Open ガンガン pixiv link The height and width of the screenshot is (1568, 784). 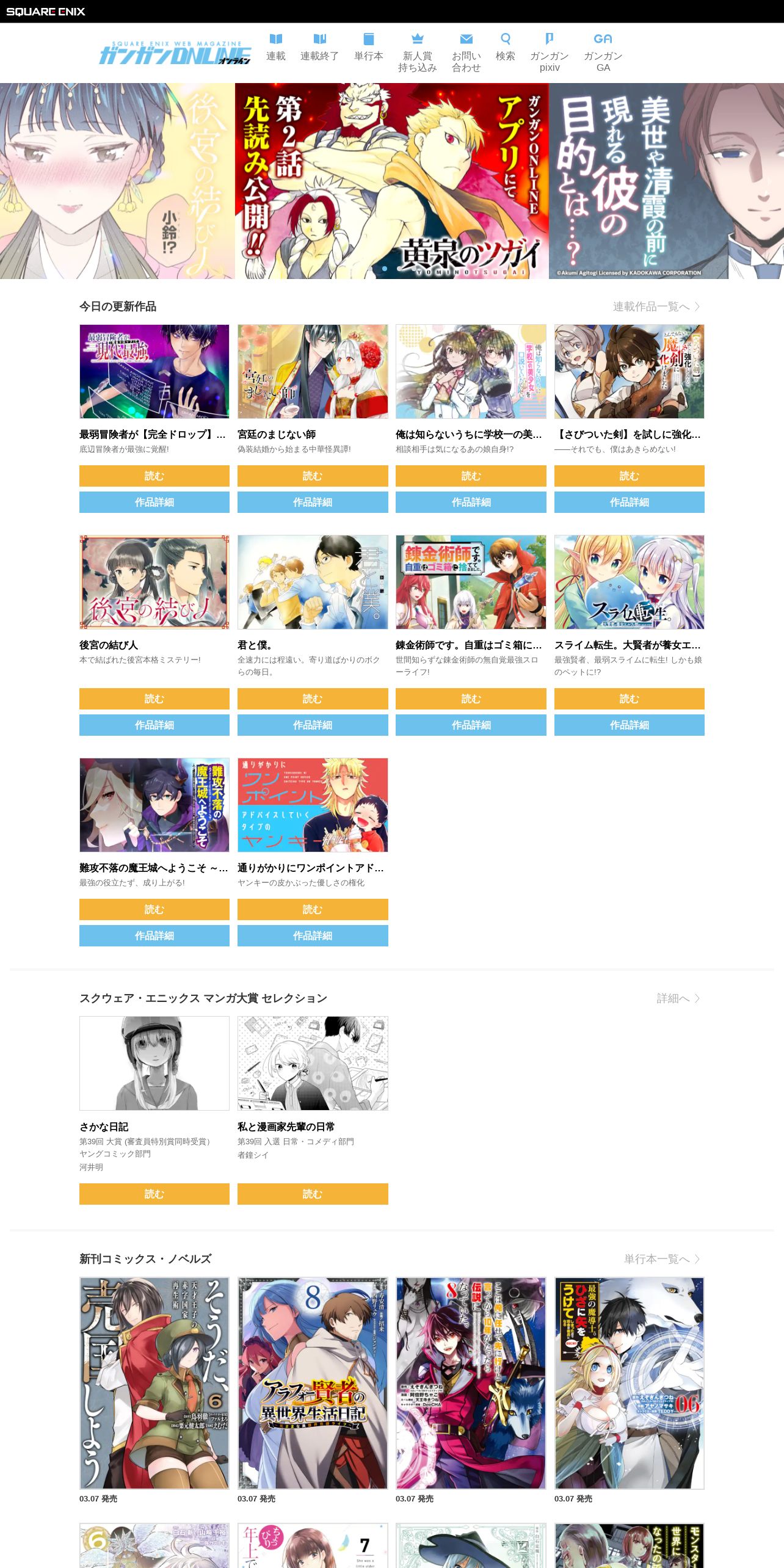[549, 53]
